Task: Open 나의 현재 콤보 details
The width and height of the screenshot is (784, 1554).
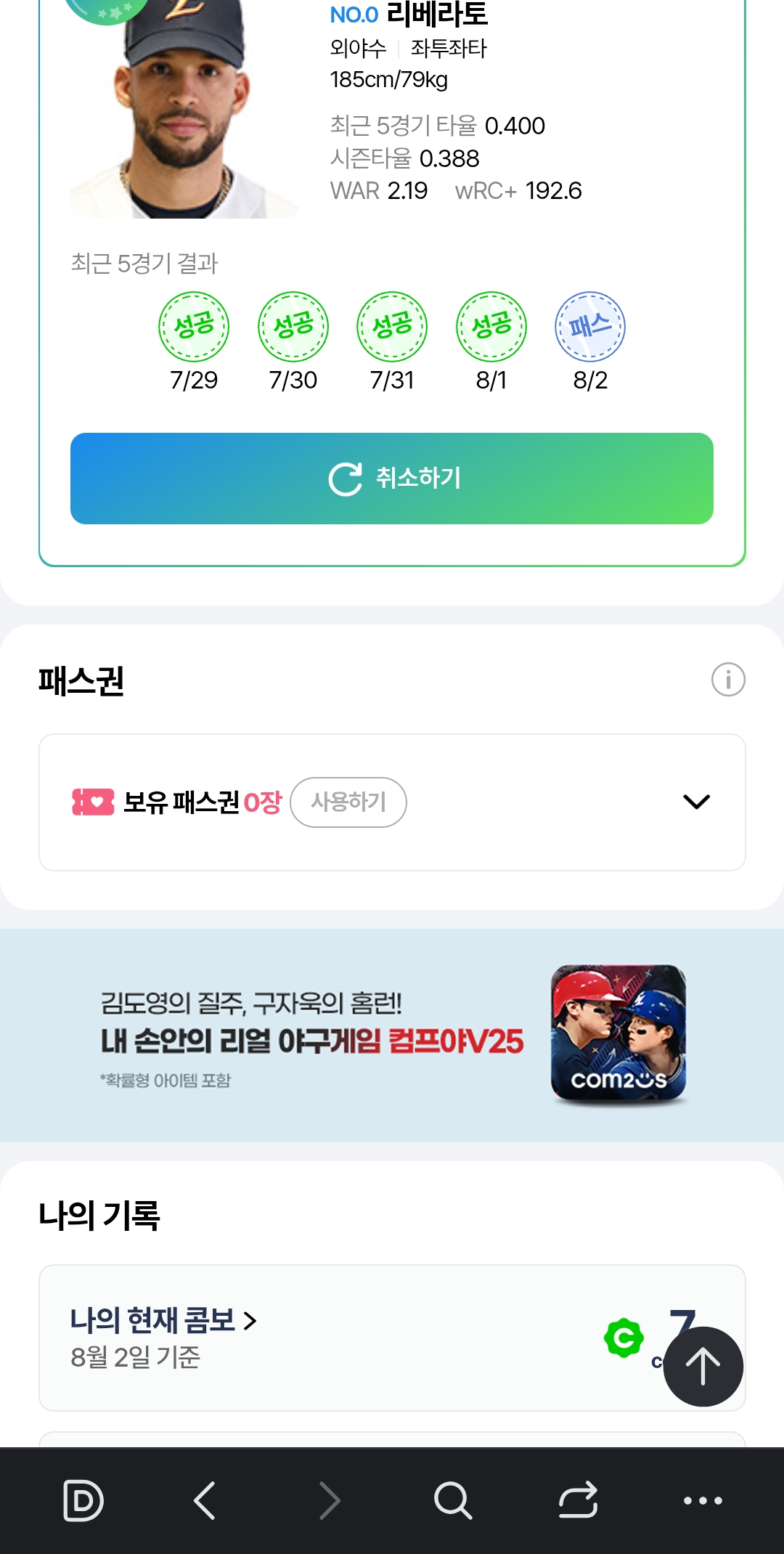Action: [163, 1320]
